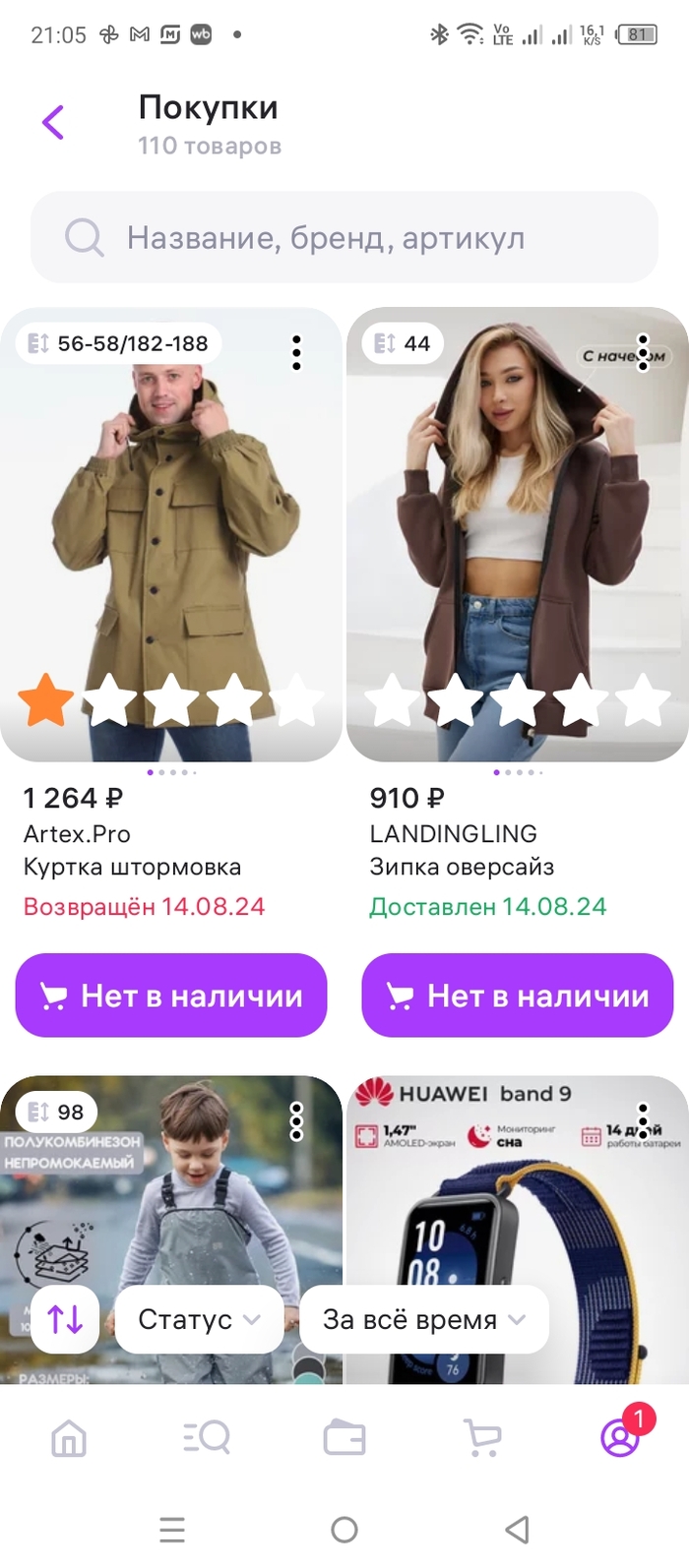Expand the За всё время period dropdown

pos(423,1319)
